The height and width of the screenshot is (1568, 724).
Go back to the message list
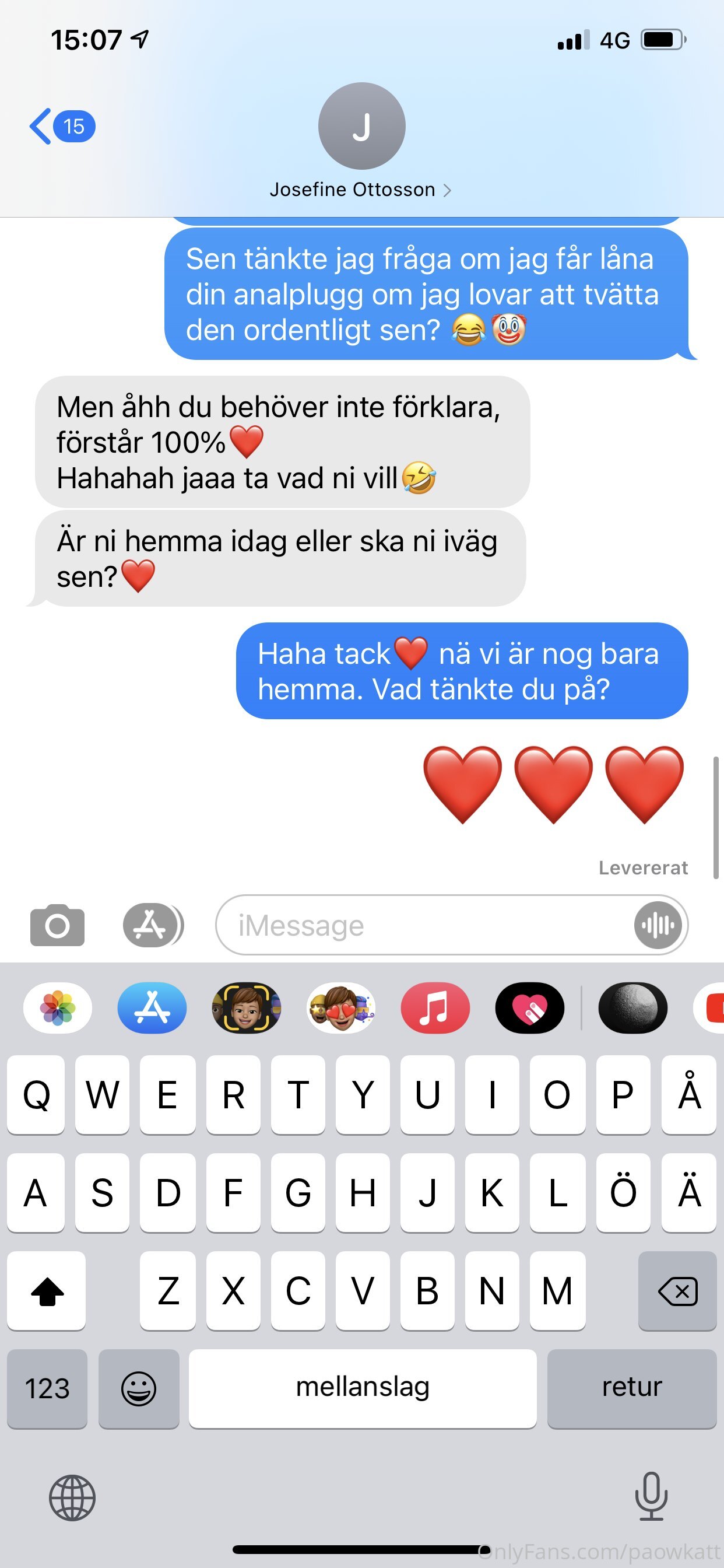coord(62,127)
